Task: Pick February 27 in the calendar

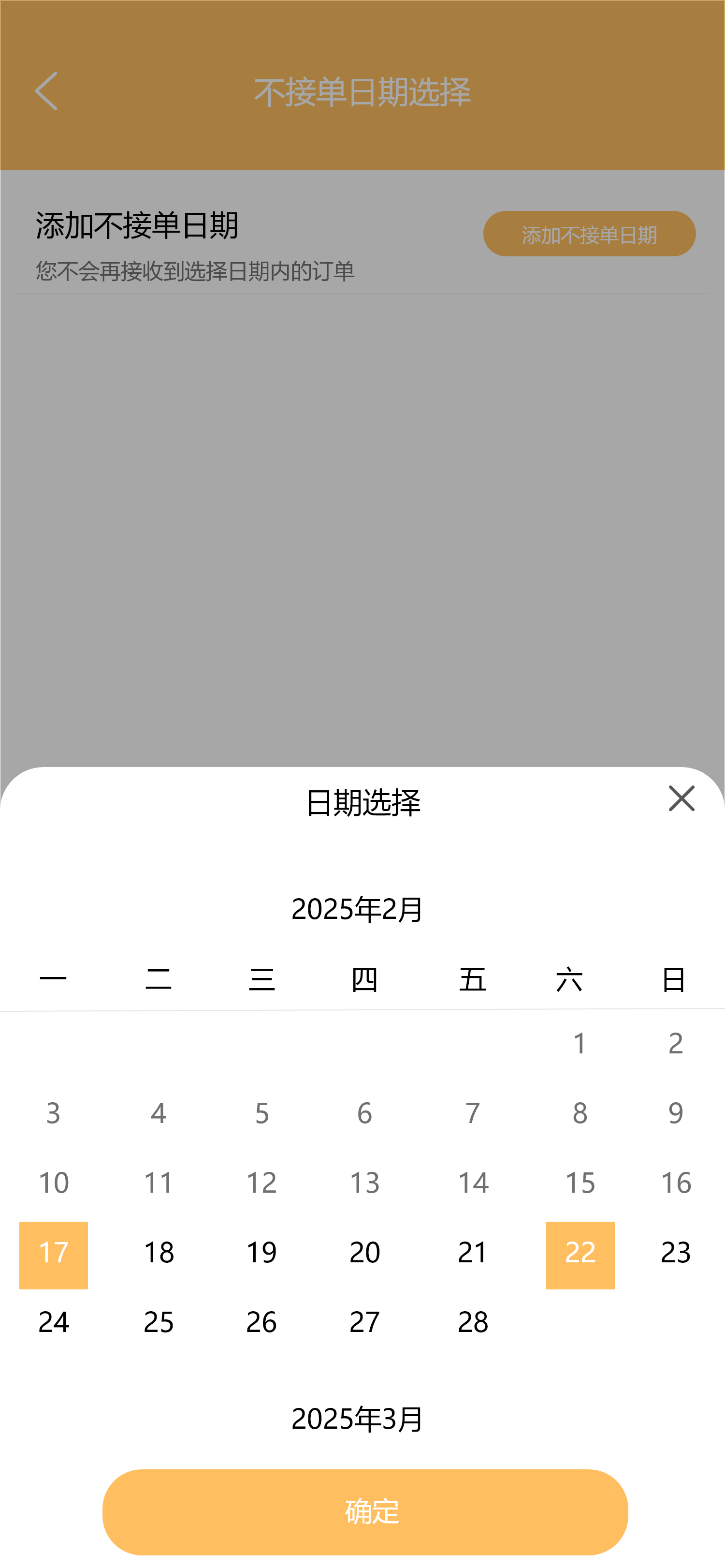Action: coord(365,1323)
